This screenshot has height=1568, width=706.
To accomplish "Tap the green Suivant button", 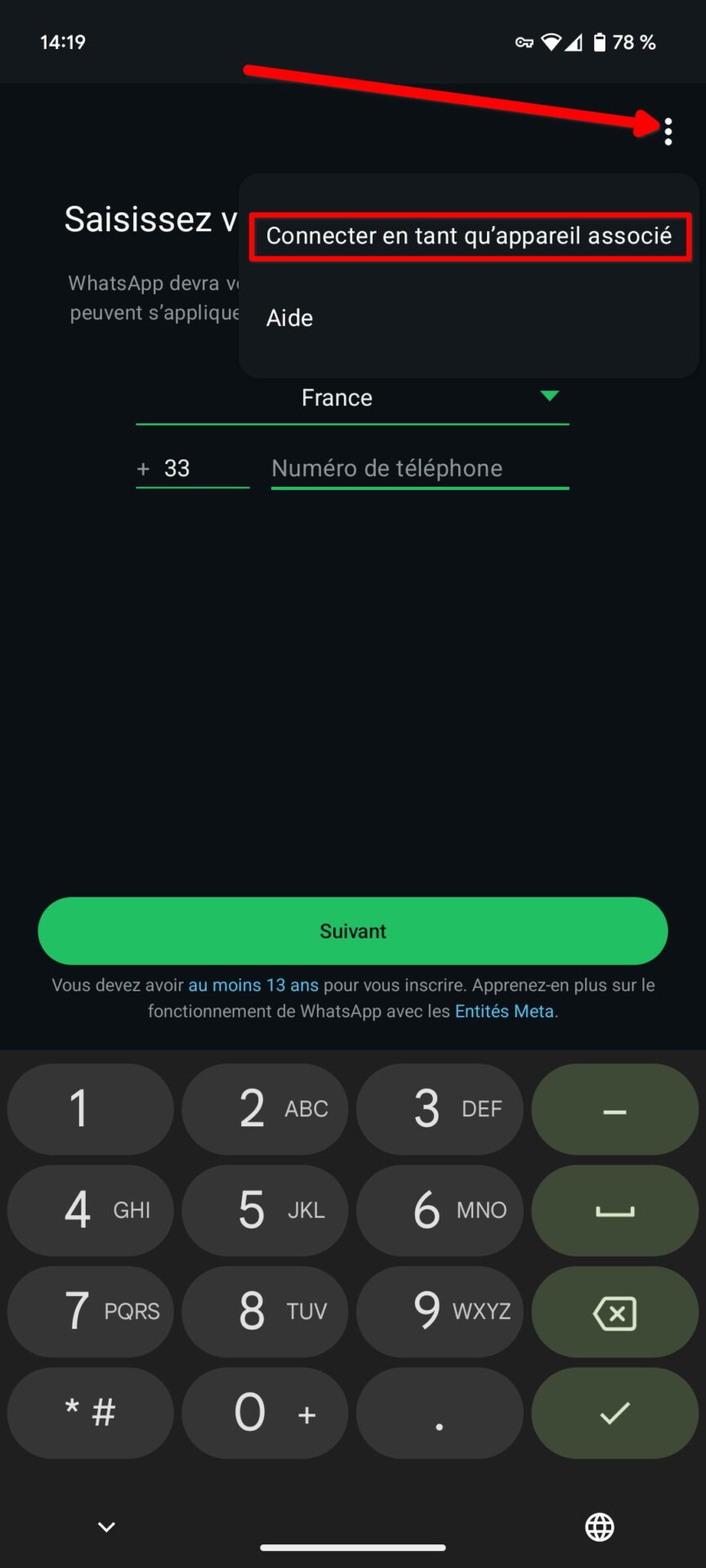I will (x=352, y=931).
